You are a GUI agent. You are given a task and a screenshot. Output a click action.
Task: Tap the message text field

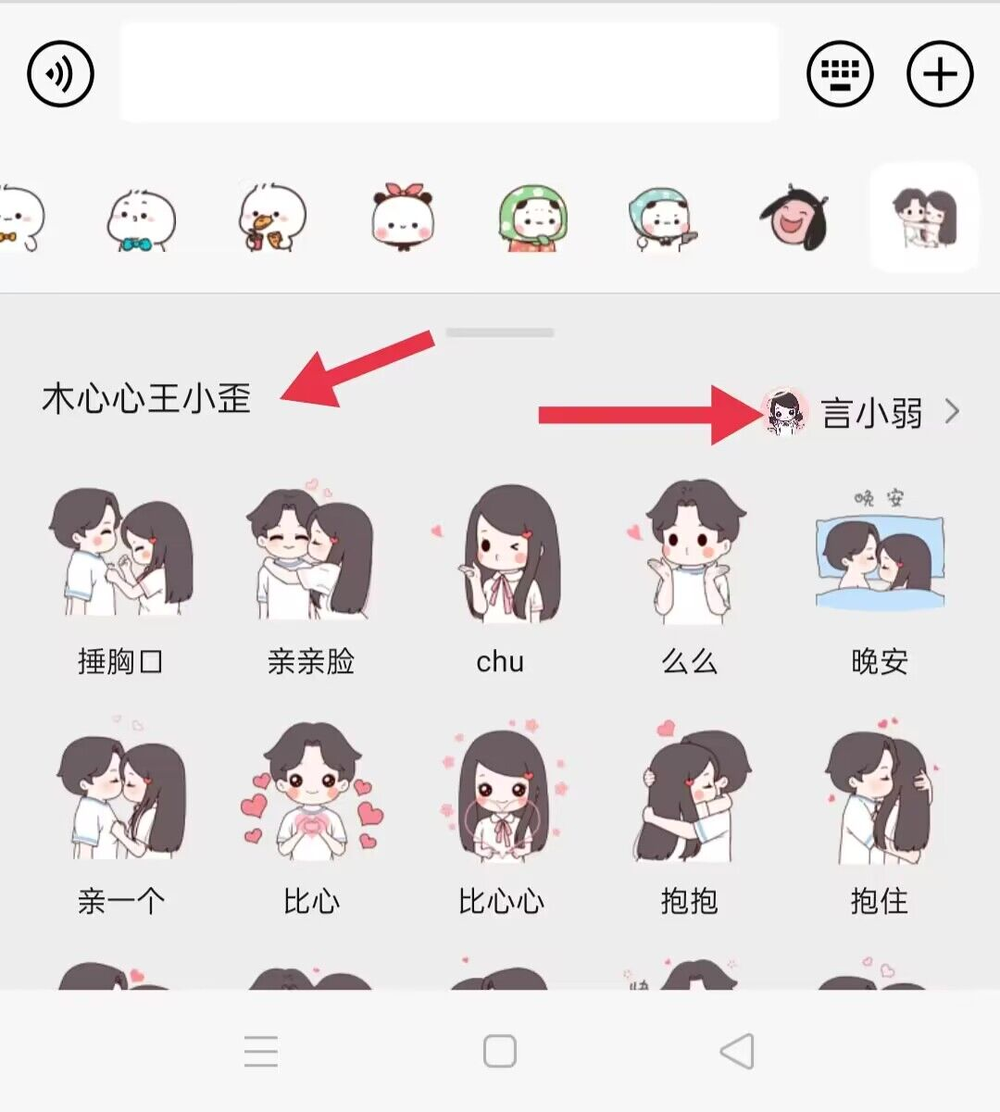(x=448, y=73)
